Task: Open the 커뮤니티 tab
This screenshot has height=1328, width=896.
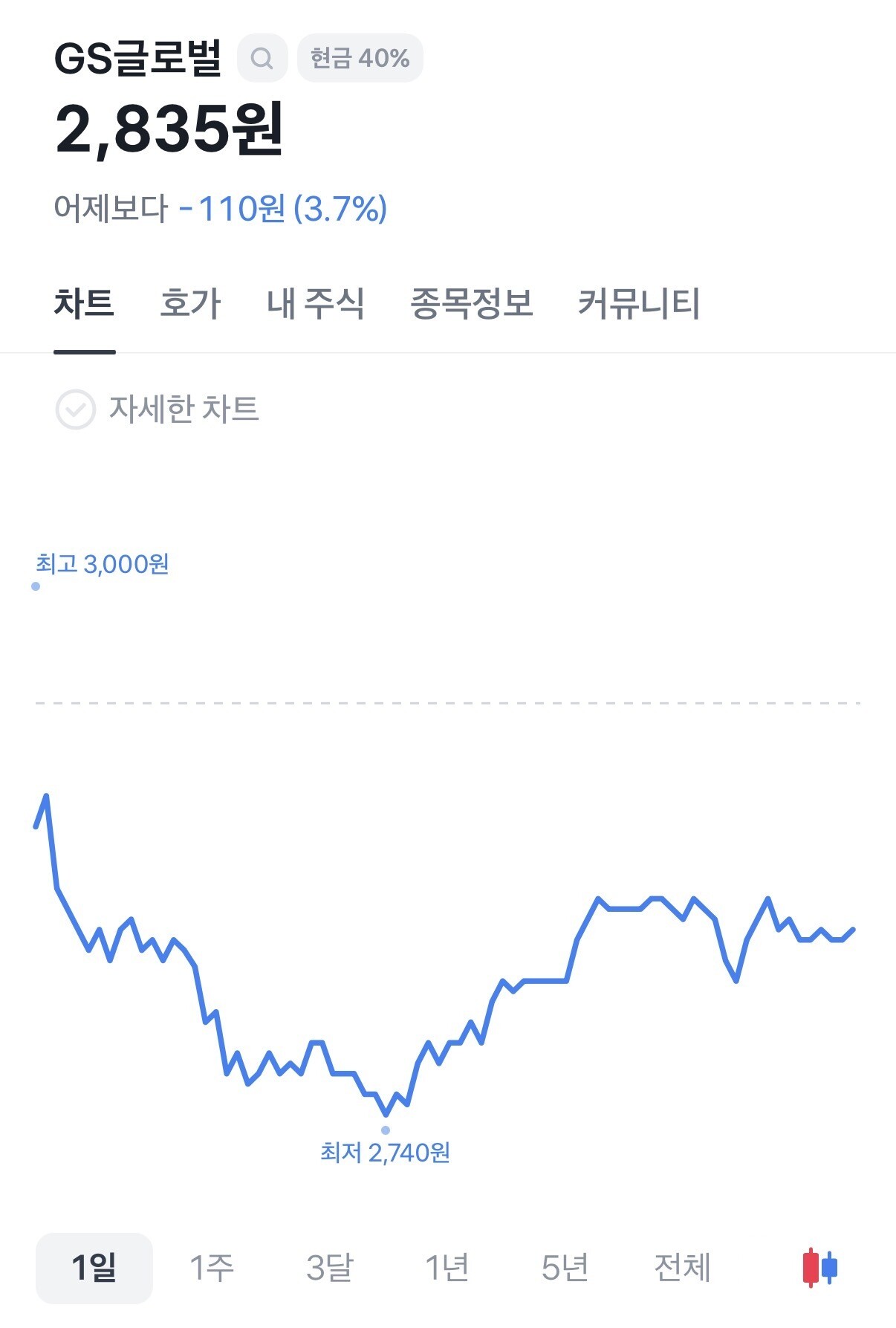Action: [x=639, y=304]
